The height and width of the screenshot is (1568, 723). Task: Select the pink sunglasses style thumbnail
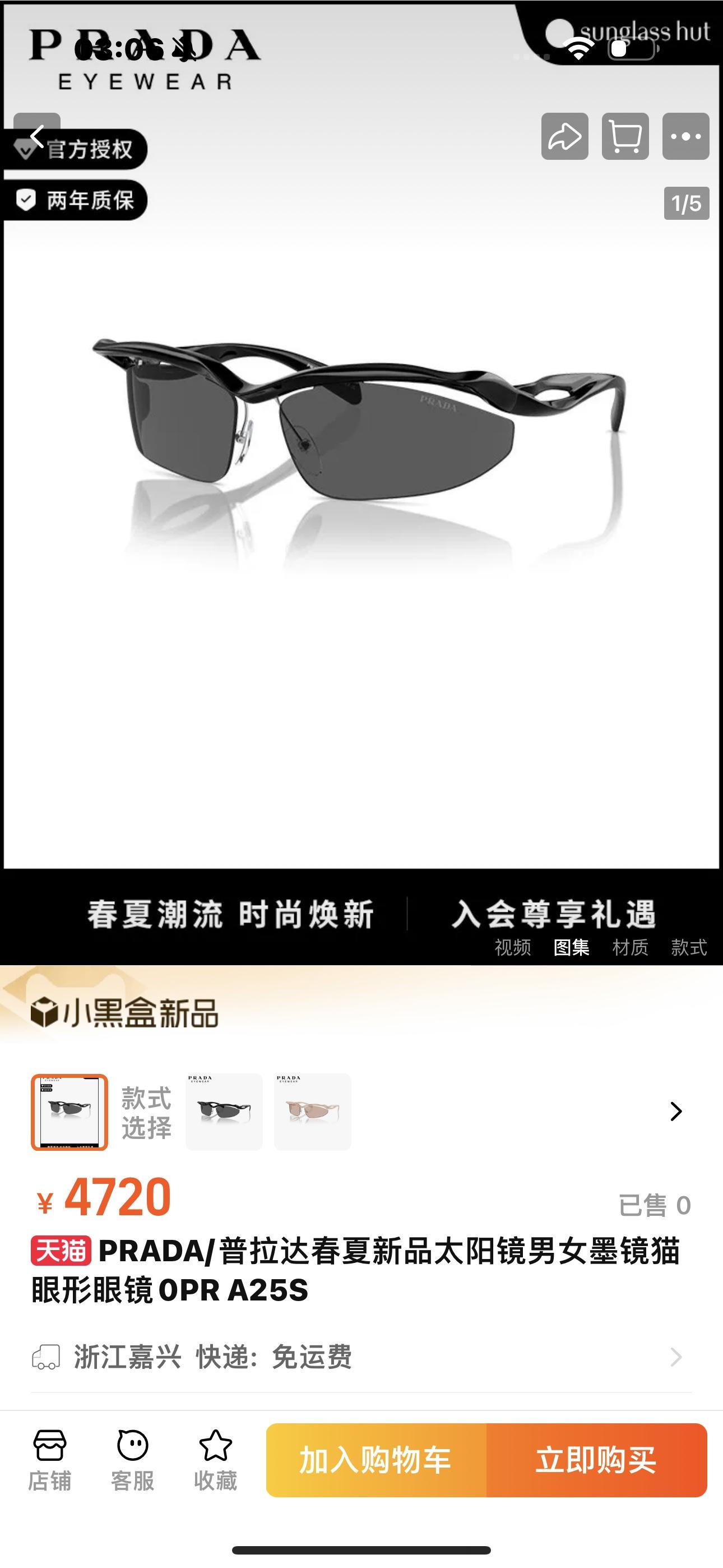312,1112
